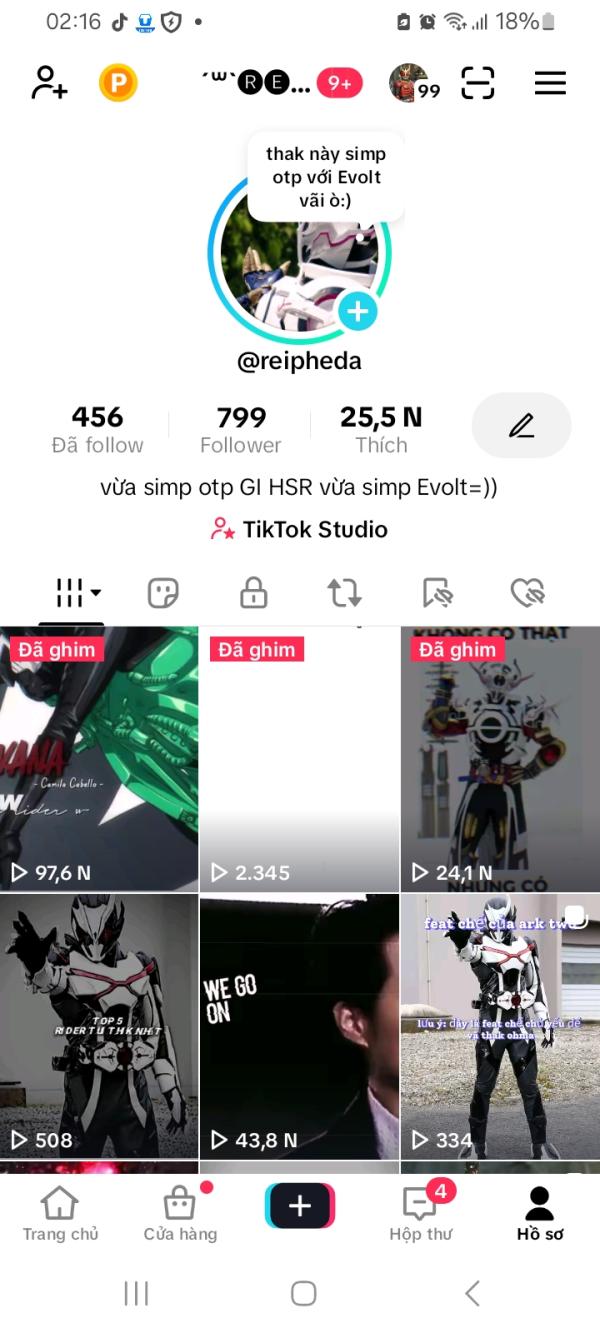Open TikTok Studio

299,529
